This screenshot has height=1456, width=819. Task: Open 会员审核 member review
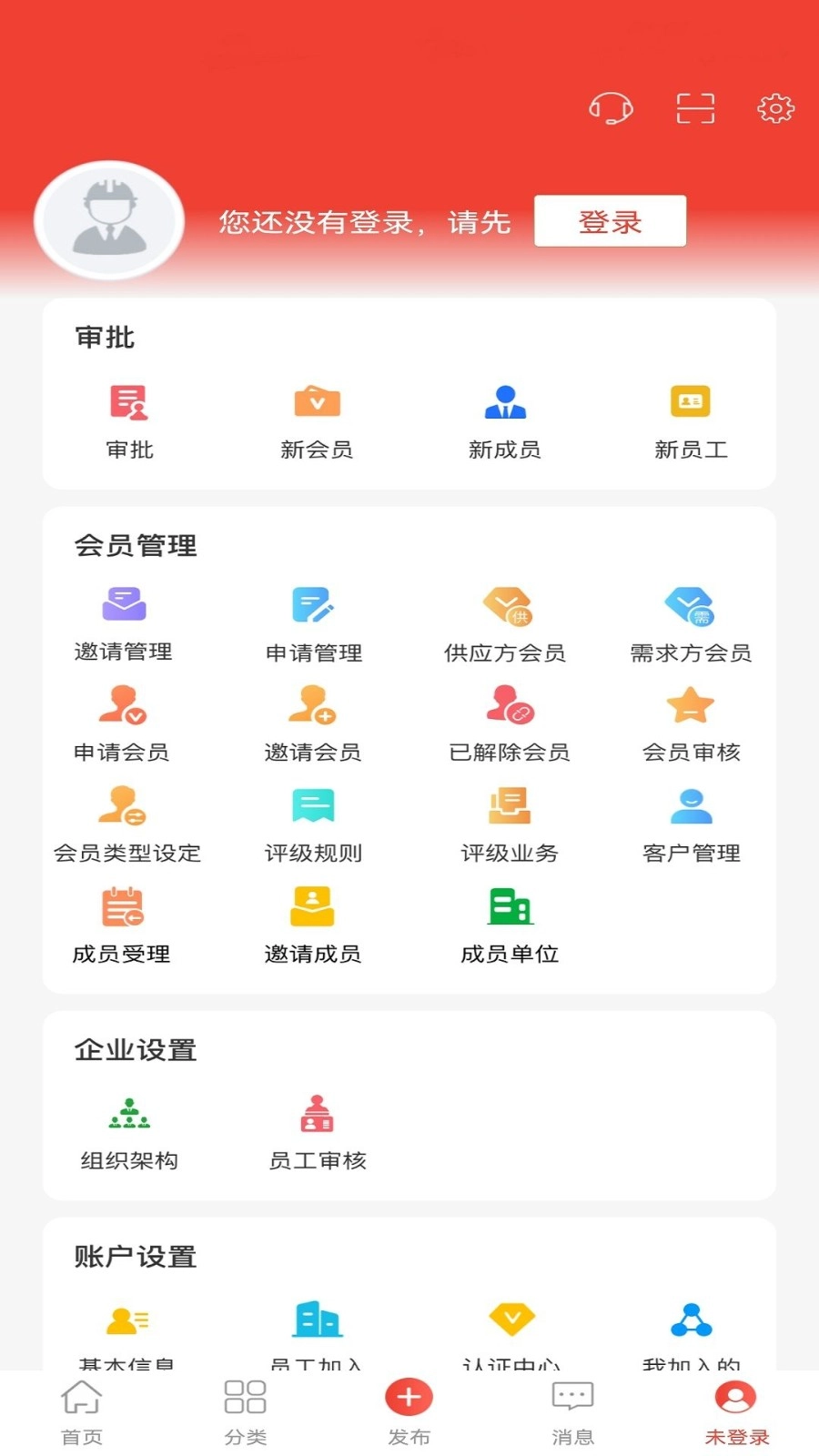pos(692,719)
